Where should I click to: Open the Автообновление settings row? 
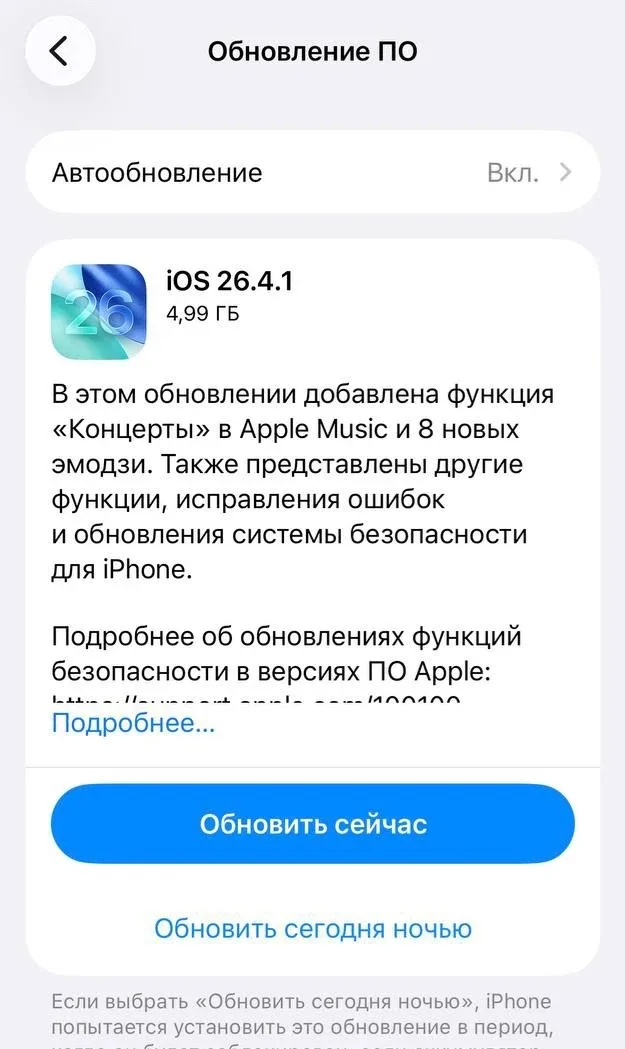pos(312,172)
